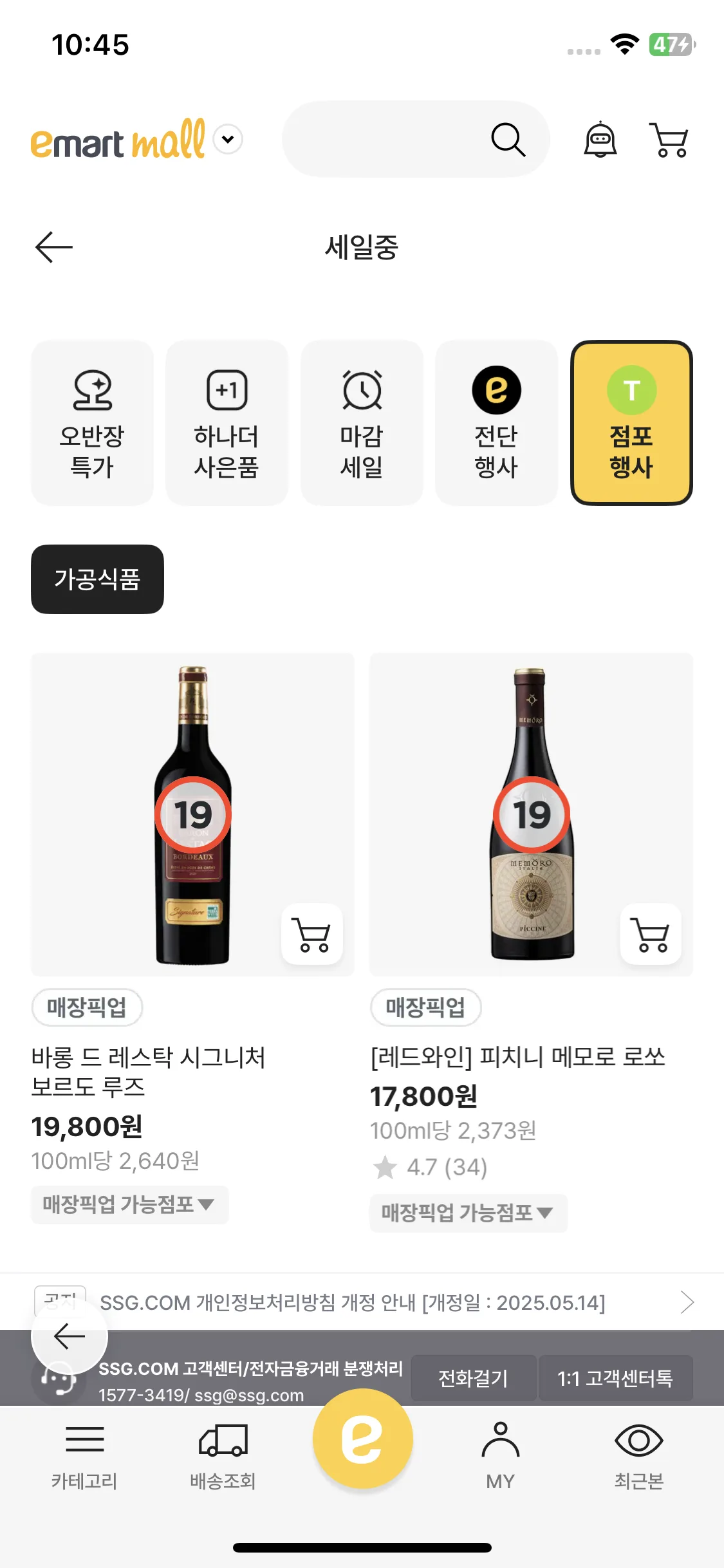Image resolution: width=724 pixels, height=1568 pixels.
Task: Select the 점포 행사 tab
Action: tap(631, 423)
